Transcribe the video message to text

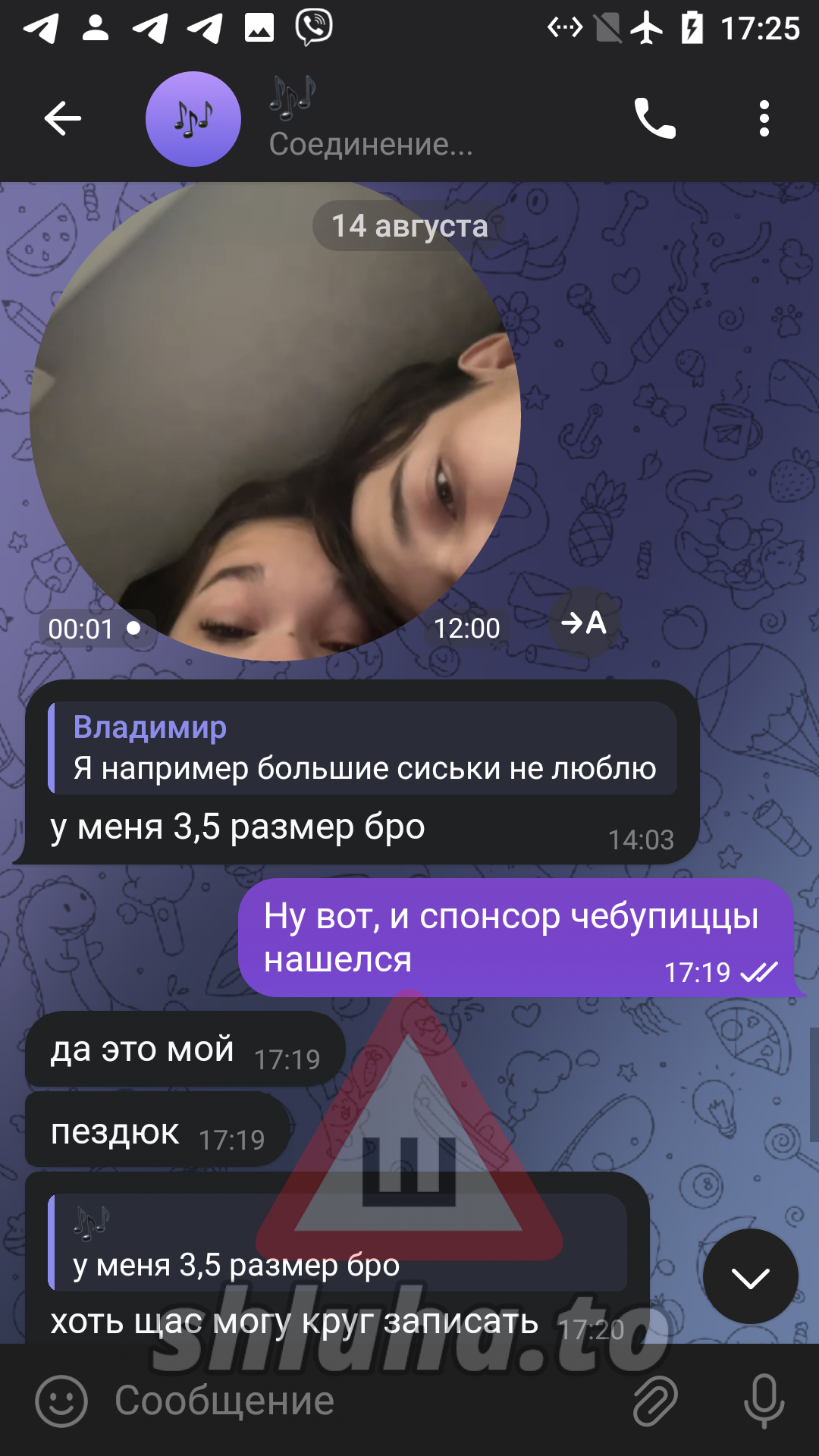584,623
